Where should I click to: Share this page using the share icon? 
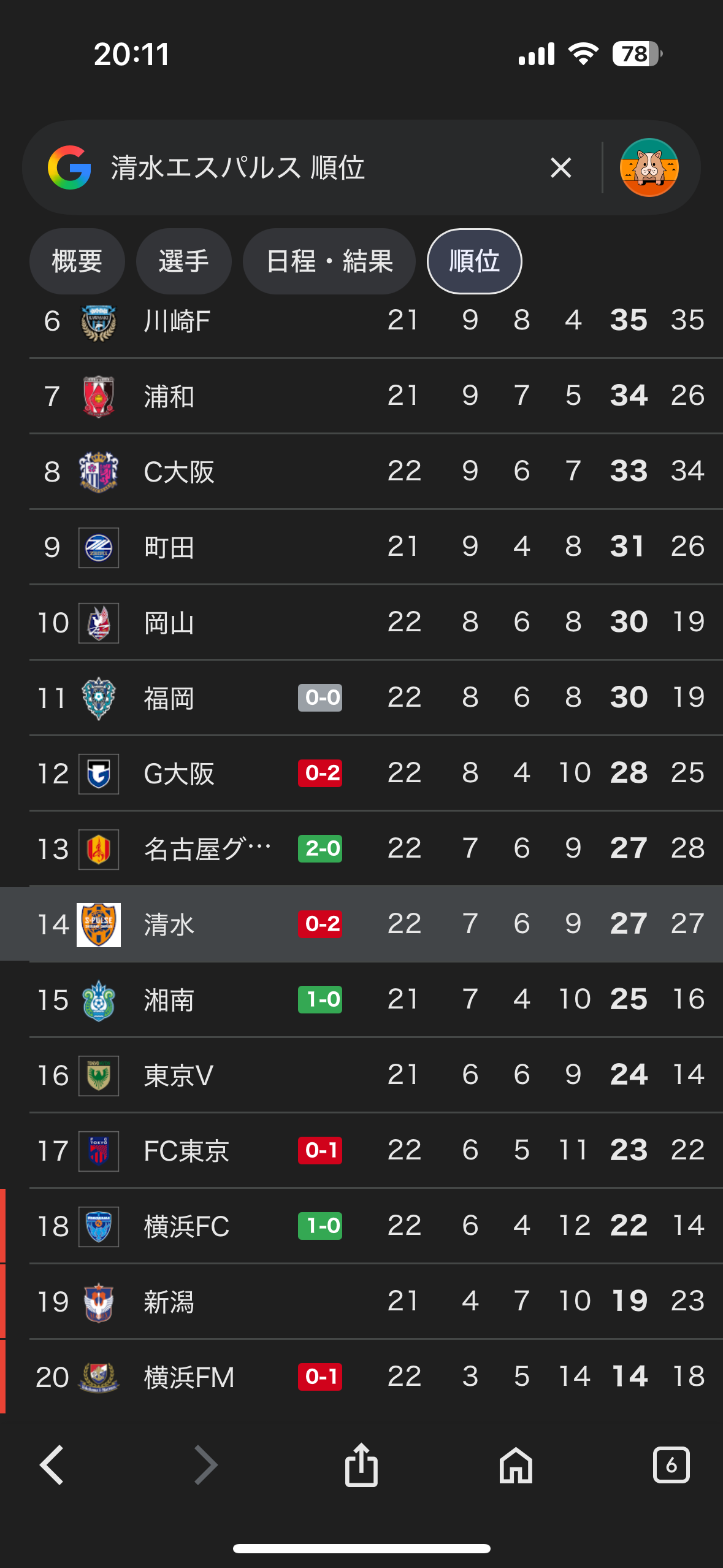[x=361, y=1464]
